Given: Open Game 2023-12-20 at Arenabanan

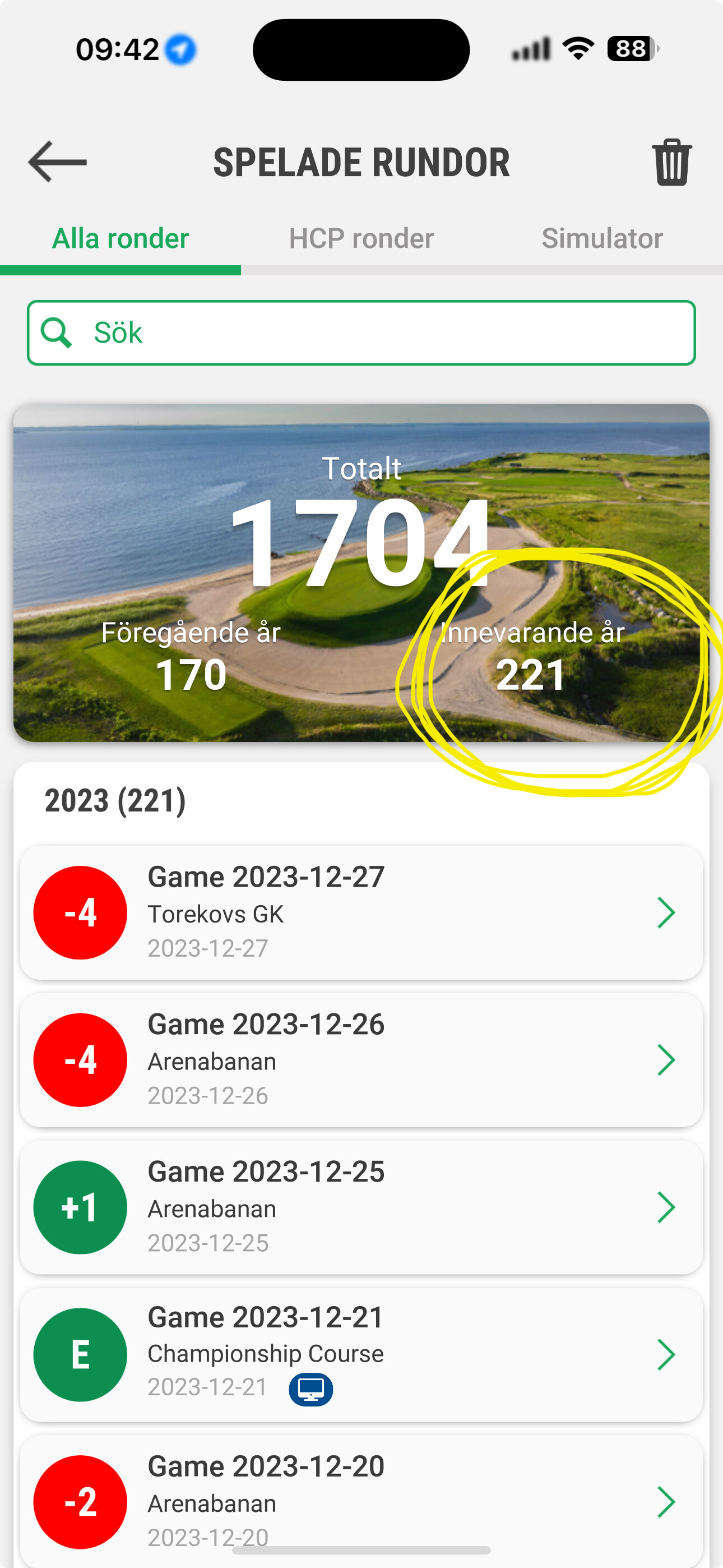Looking at the screenshot, I should (361, 1501).
